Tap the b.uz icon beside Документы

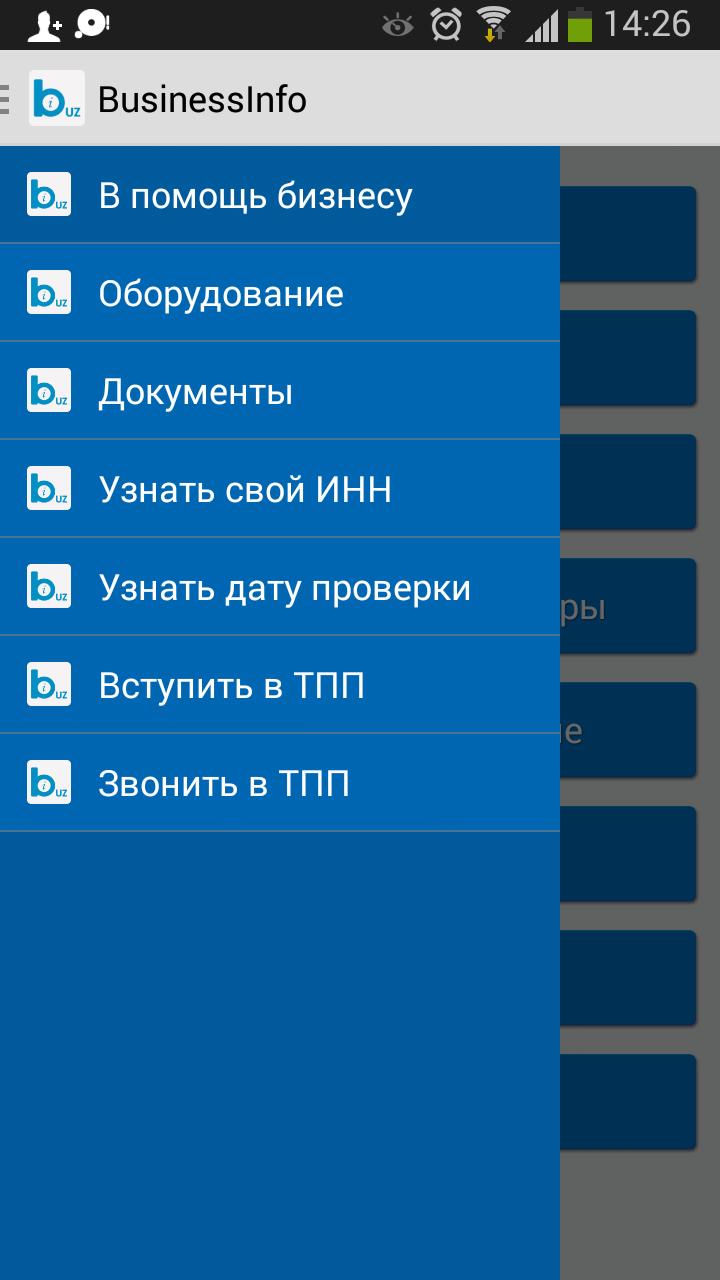coord(48,390)
